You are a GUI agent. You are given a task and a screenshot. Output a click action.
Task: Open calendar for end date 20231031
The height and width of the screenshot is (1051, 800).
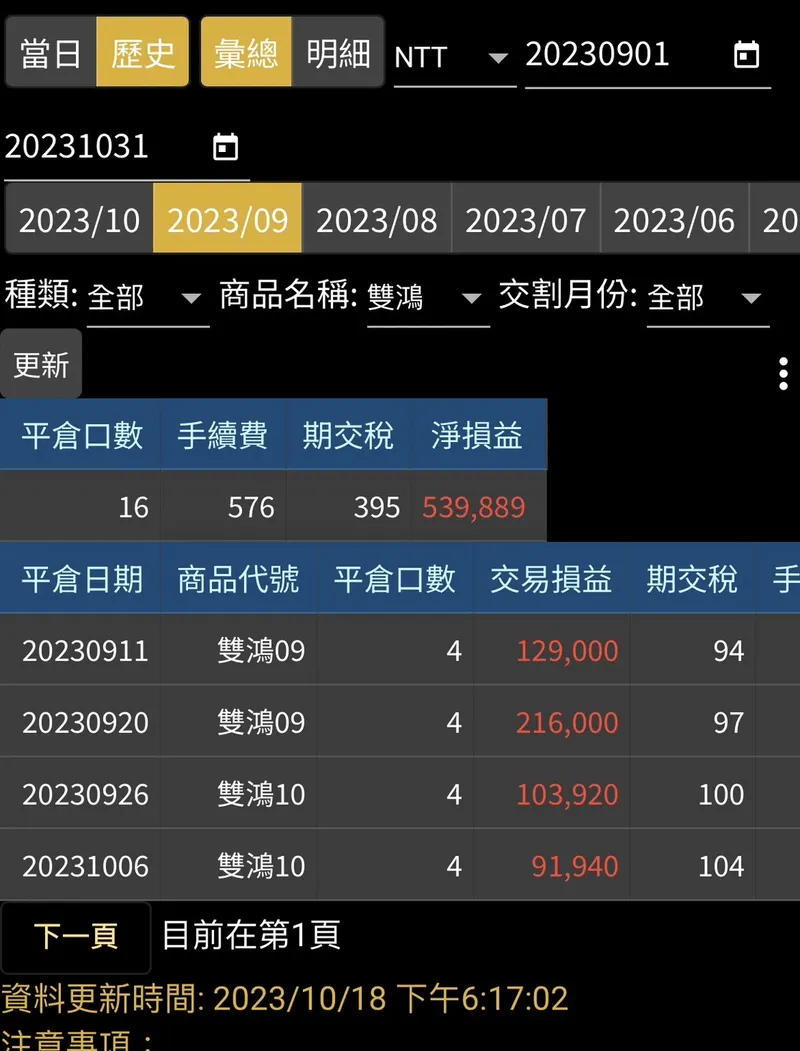[226, 148]
